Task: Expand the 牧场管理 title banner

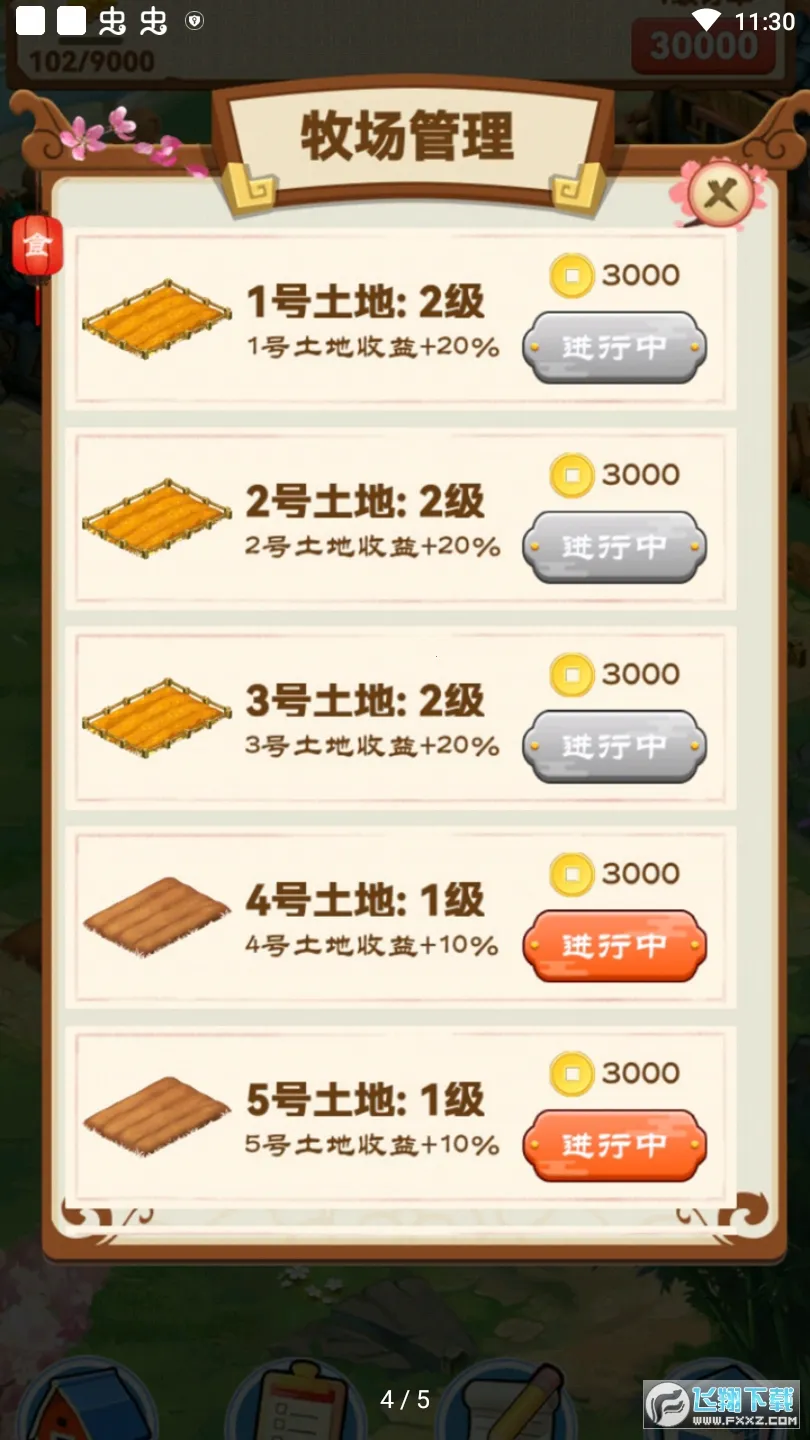Action: click(x=405, y=139)
